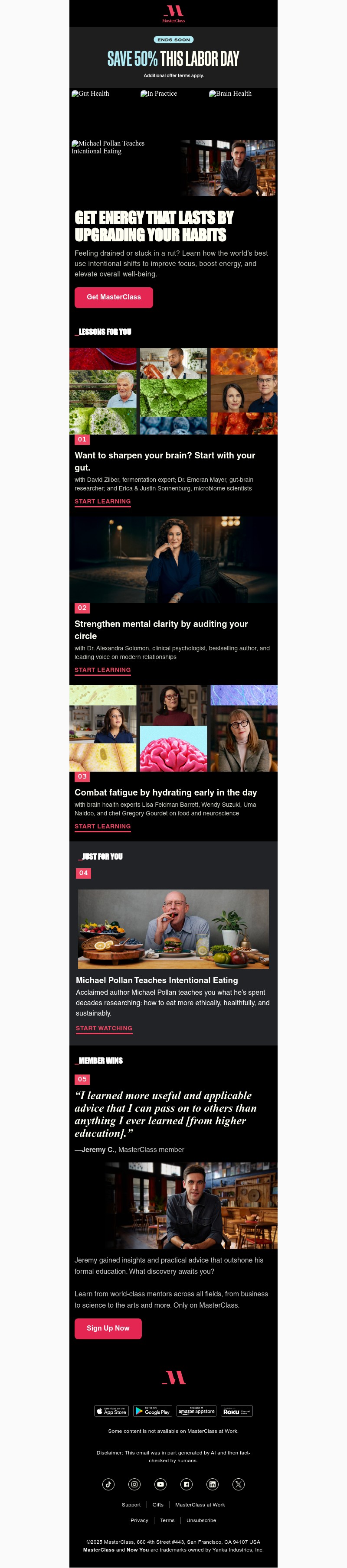Start watching Michael Pollan's Intentional Eating
This screenshot has width=347, height=1568.
tap(104, 1028)
